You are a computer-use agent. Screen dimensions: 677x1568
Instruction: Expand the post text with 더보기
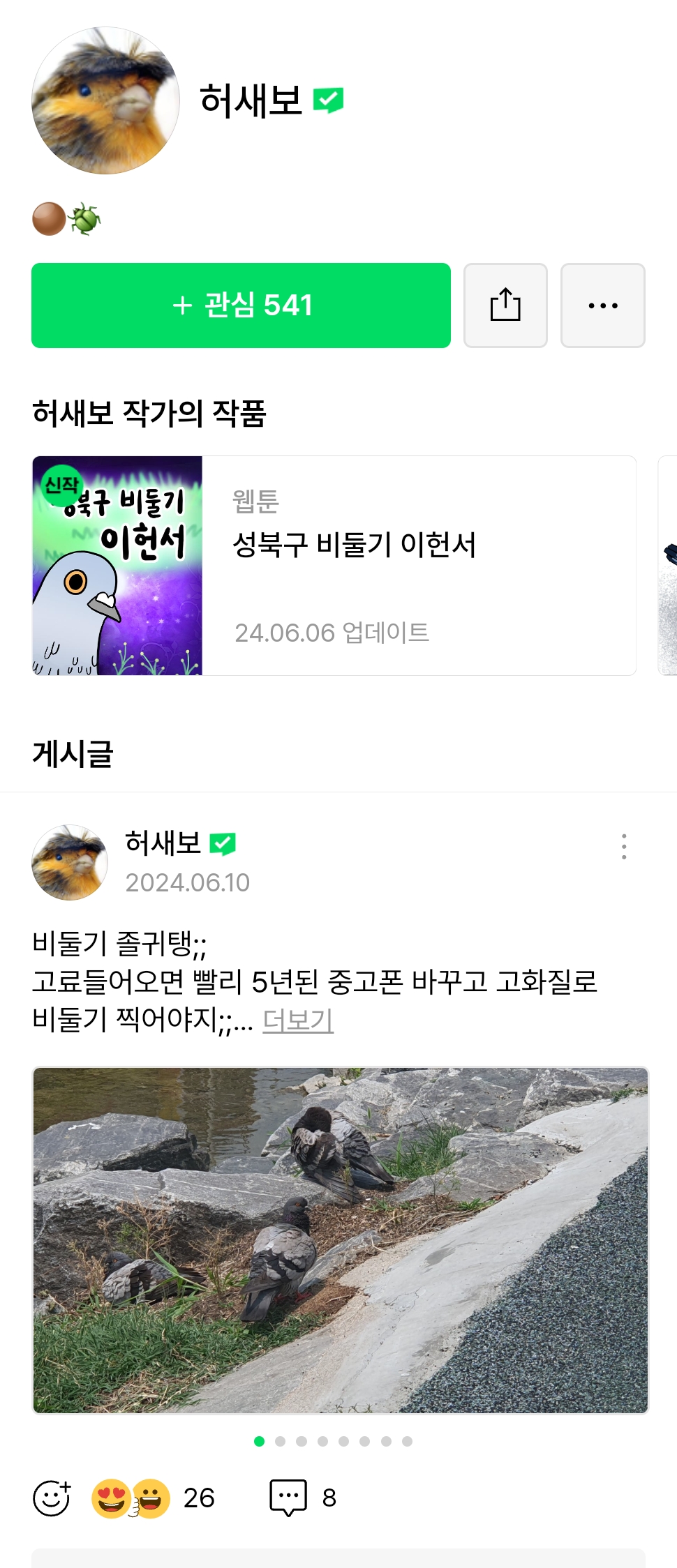click(298, 1020)
